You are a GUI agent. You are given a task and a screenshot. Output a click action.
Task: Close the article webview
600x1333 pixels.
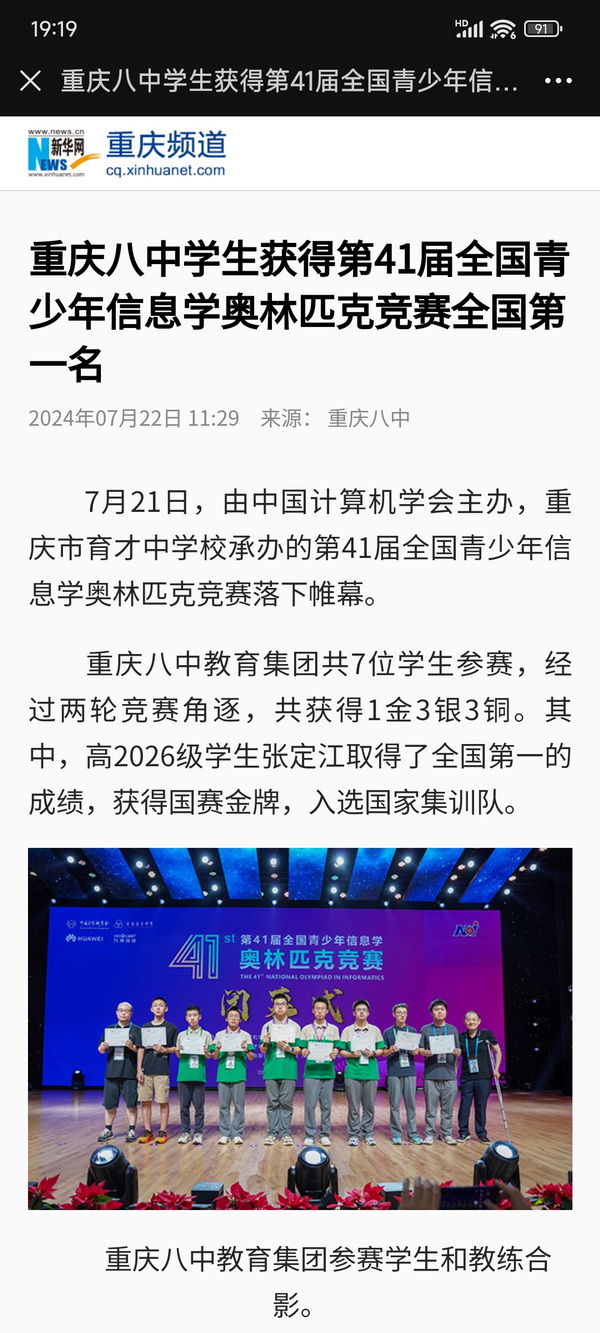[x=30, y=81]
